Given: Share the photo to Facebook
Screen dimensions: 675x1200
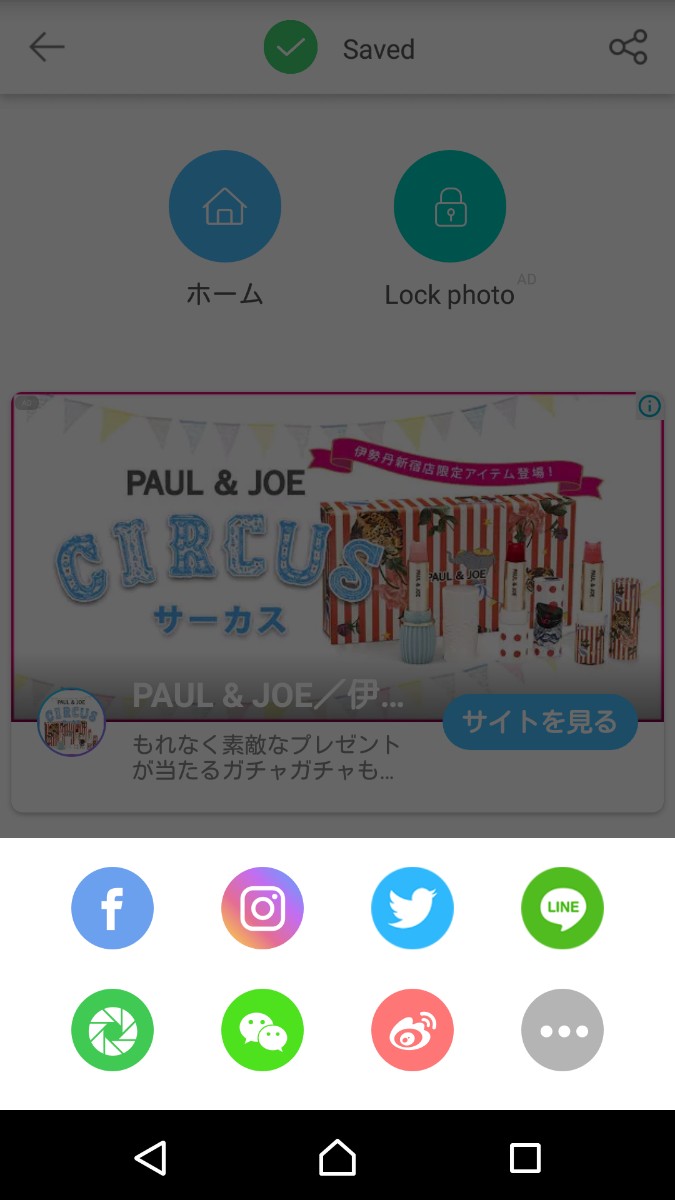Looking at the screenshot, I should 112,908.
